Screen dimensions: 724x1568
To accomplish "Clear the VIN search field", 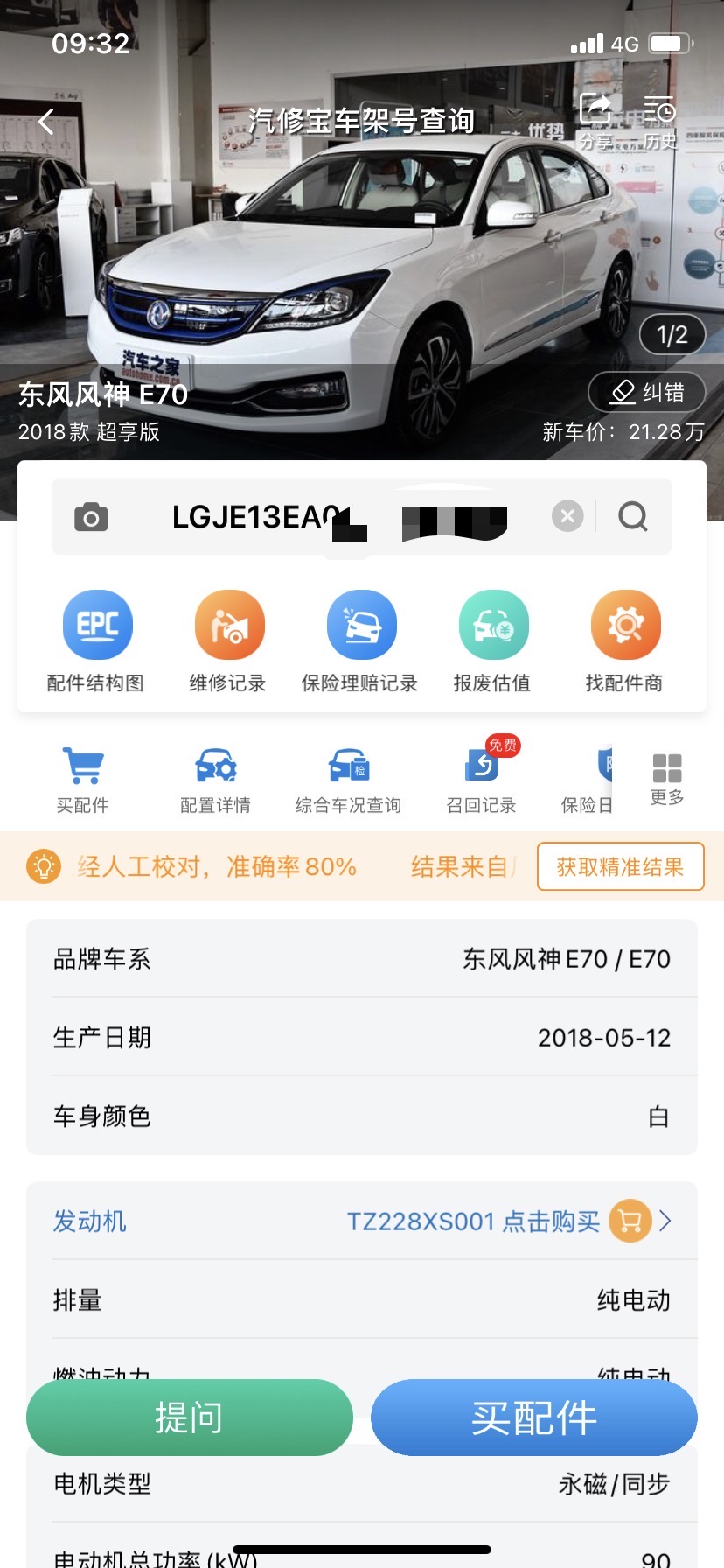I will click(x=567, y=516).
